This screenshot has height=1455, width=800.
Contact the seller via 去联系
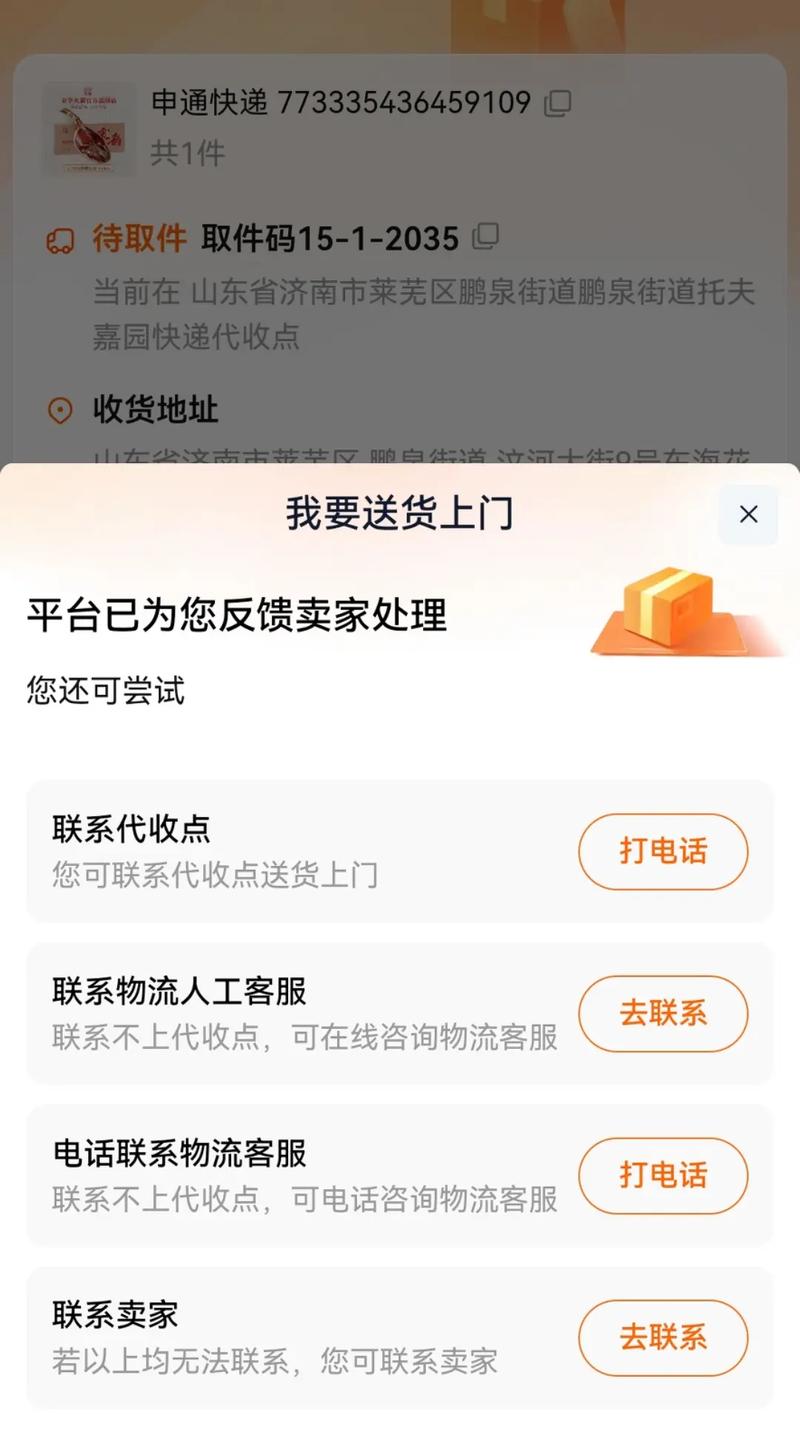click(x=663, y=1337)
